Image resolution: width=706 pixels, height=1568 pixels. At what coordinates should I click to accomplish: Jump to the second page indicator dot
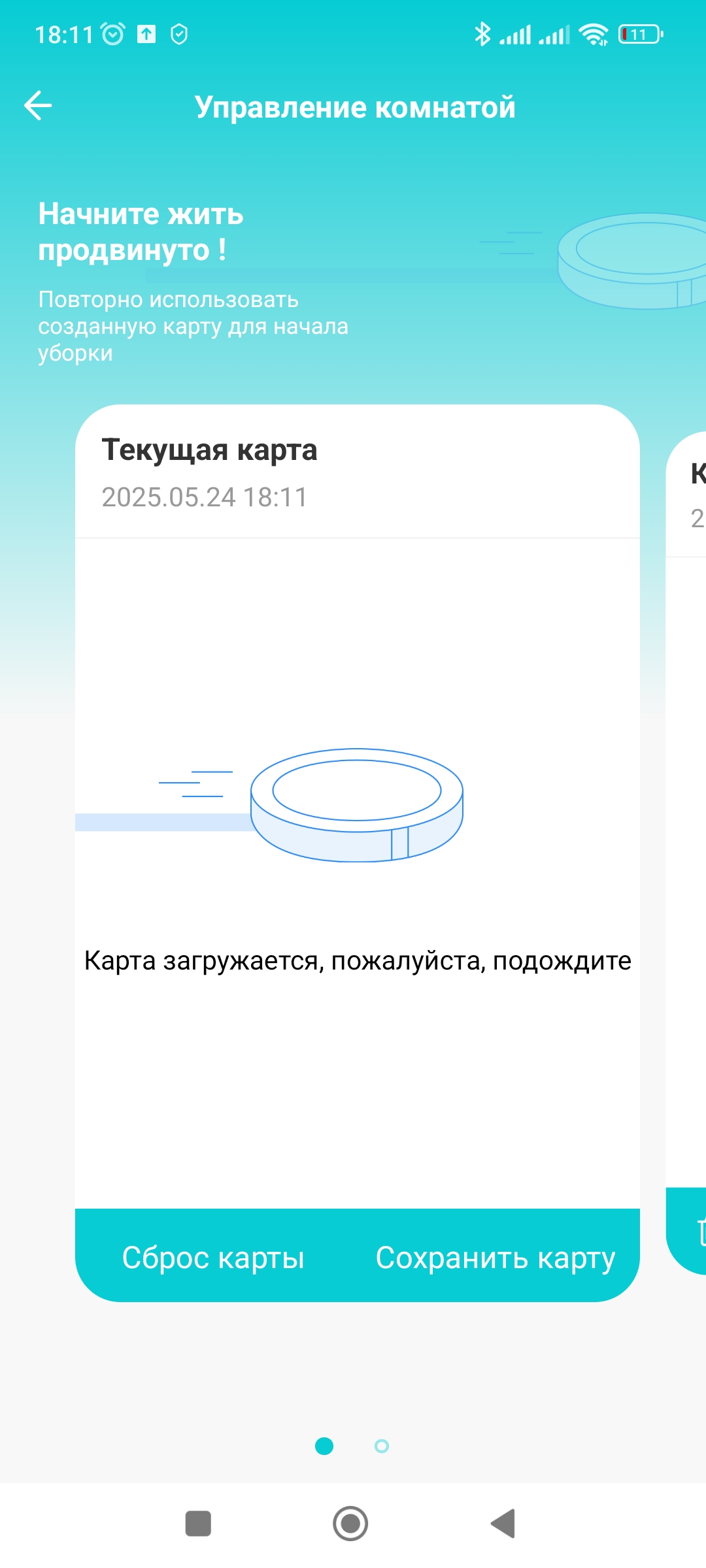(x=382, y=1446)
